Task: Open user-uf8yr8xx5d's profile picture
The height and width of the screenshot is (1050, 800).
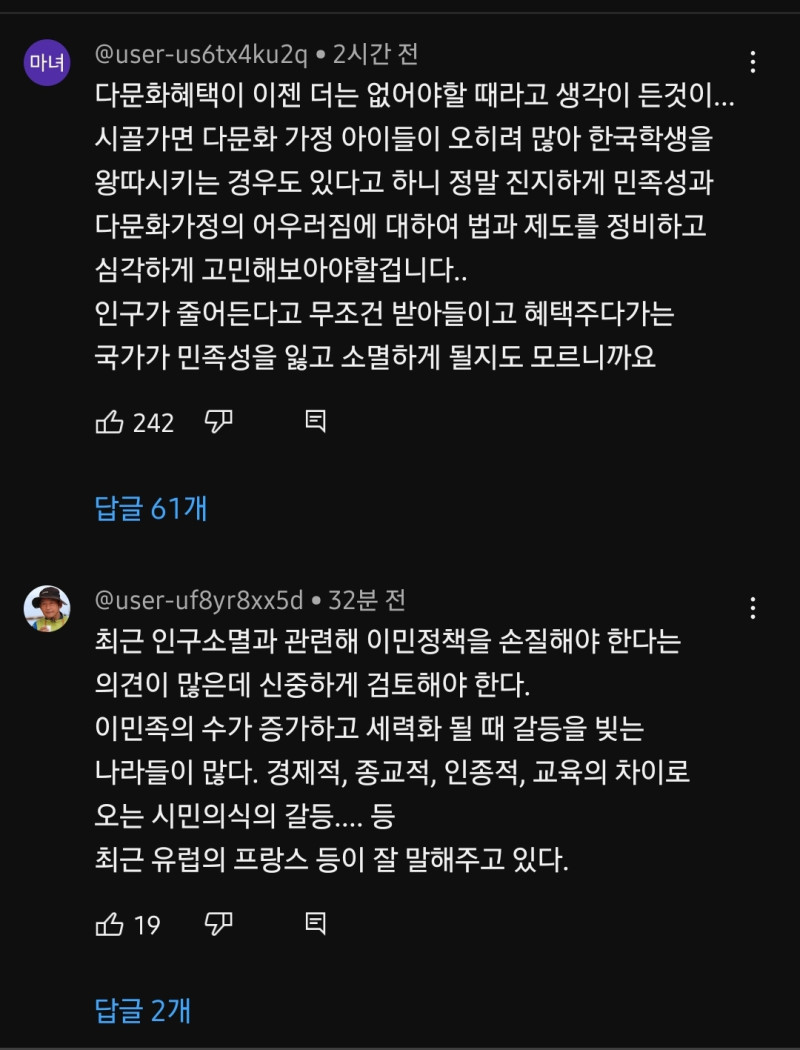Action: coord(47,608)
